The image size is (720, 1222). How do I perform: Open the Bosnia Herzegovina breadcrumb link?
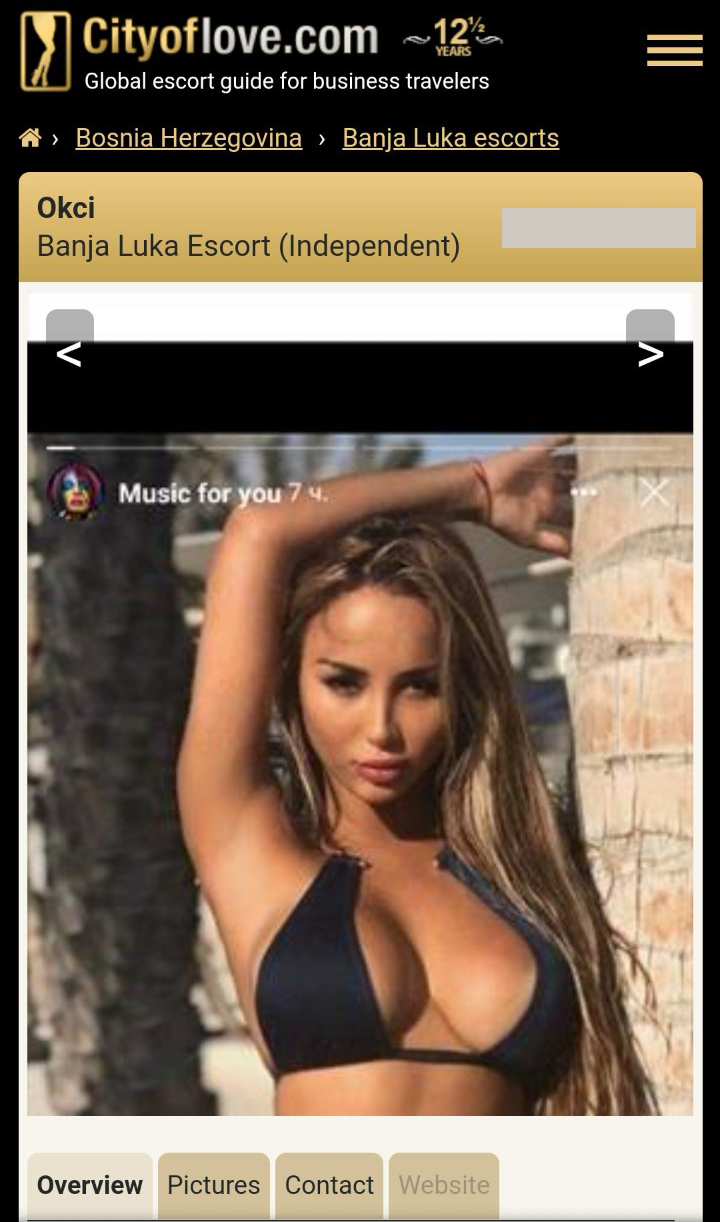[189, 138]
